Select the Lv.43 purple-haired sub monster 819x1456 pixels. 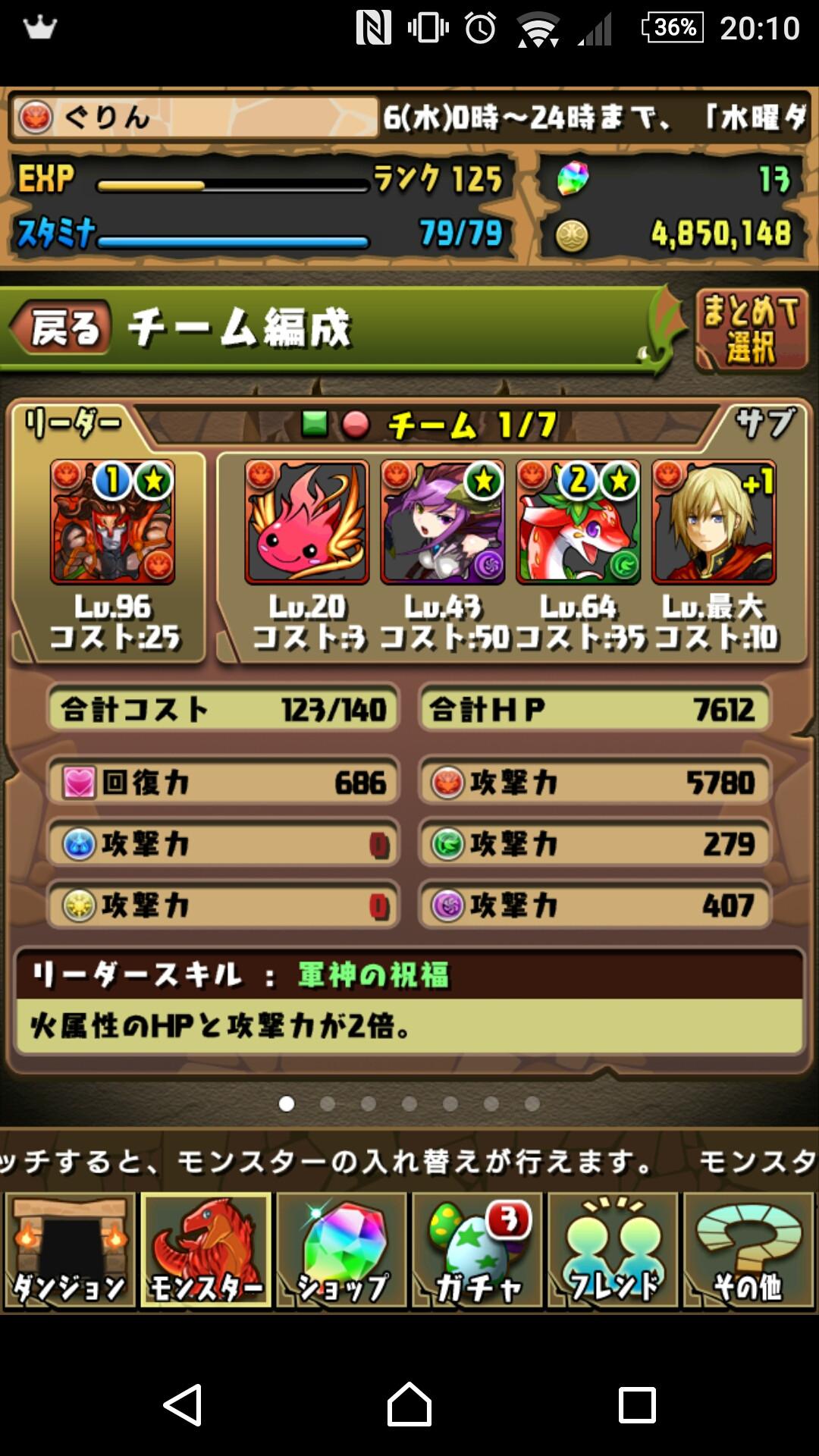point(443,522)
